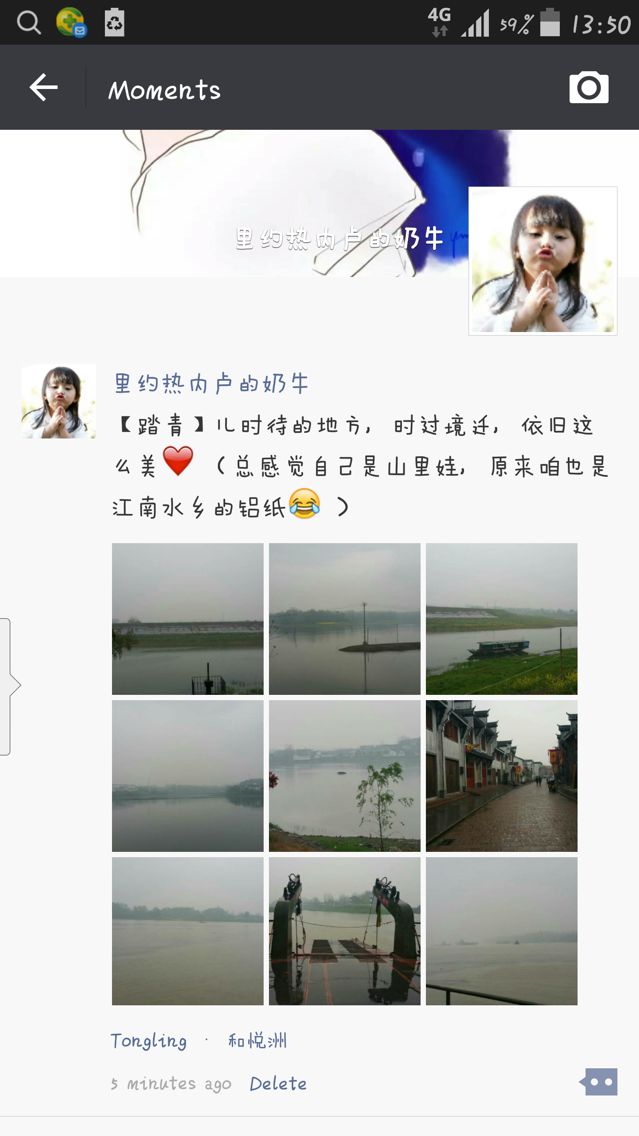639x1136 pixels.
Task: View the photo with the small tree
Action: click(345, 776)
